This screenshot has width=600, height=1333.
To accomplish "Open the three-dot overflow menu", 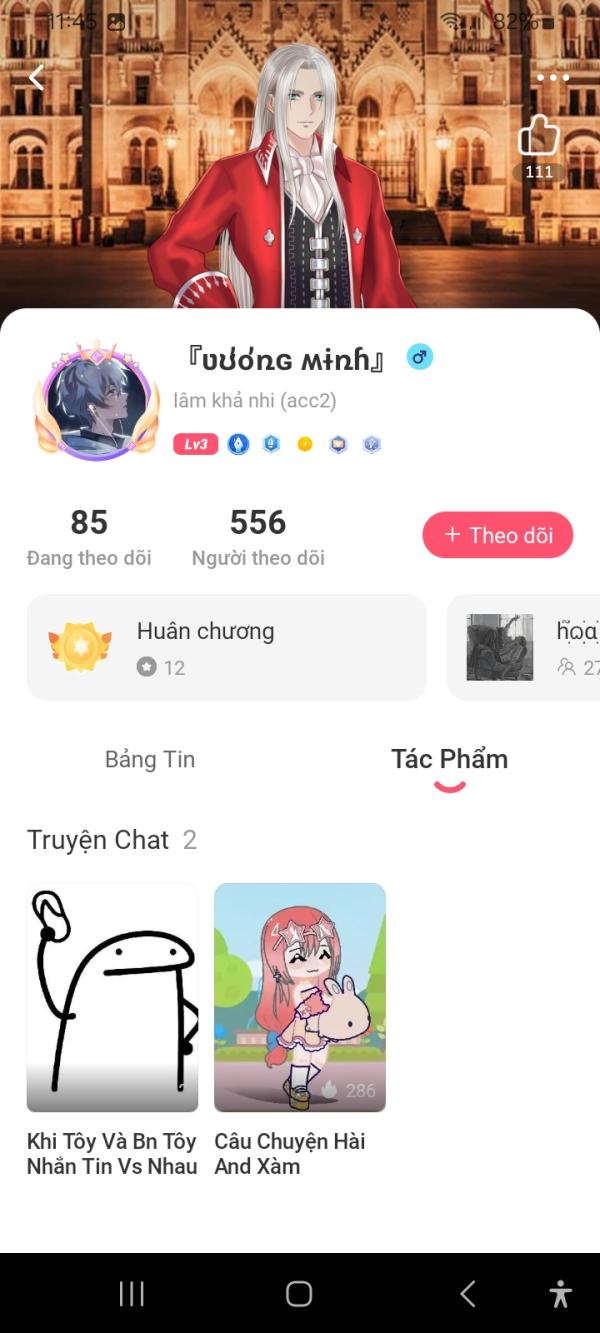I will coord(552,78).
